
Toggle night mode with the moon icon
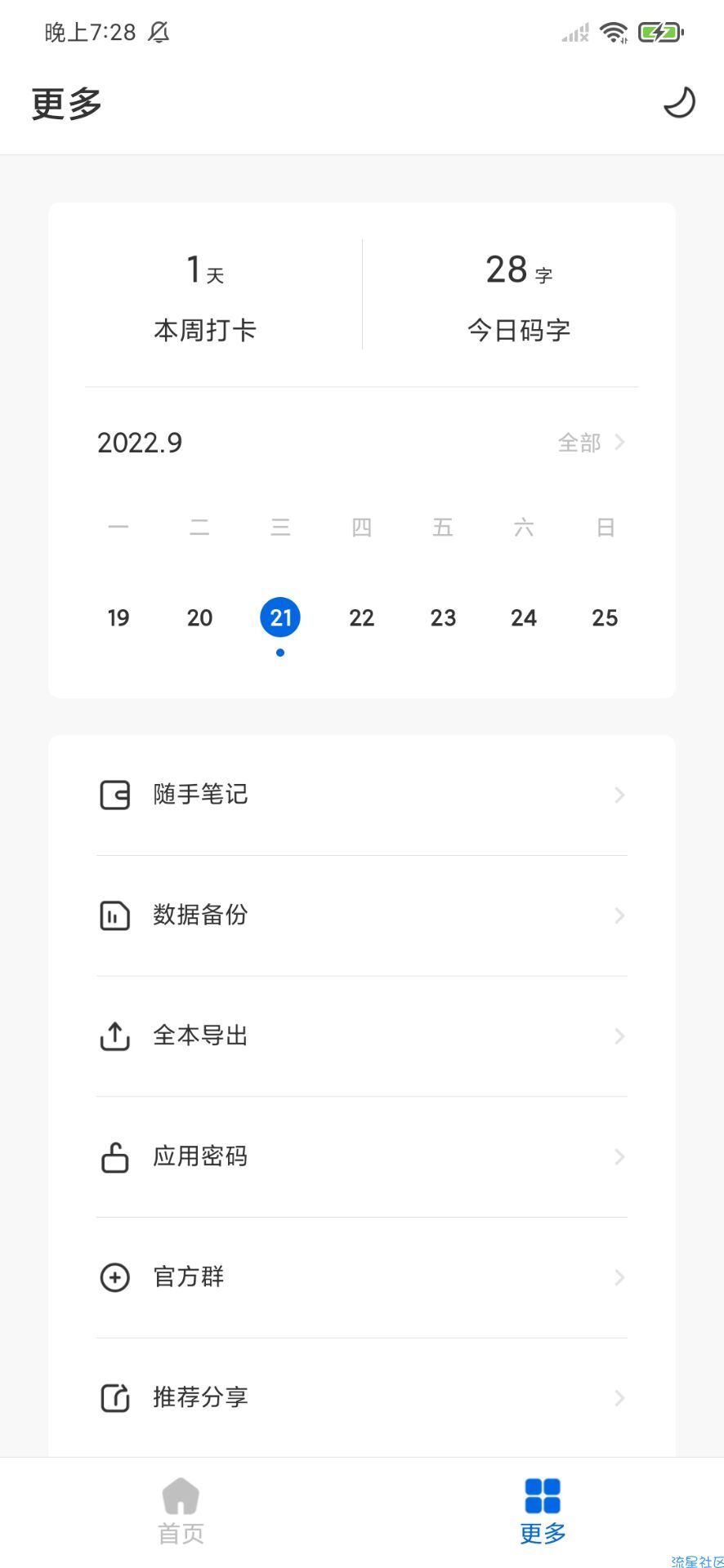coord(679,103)
